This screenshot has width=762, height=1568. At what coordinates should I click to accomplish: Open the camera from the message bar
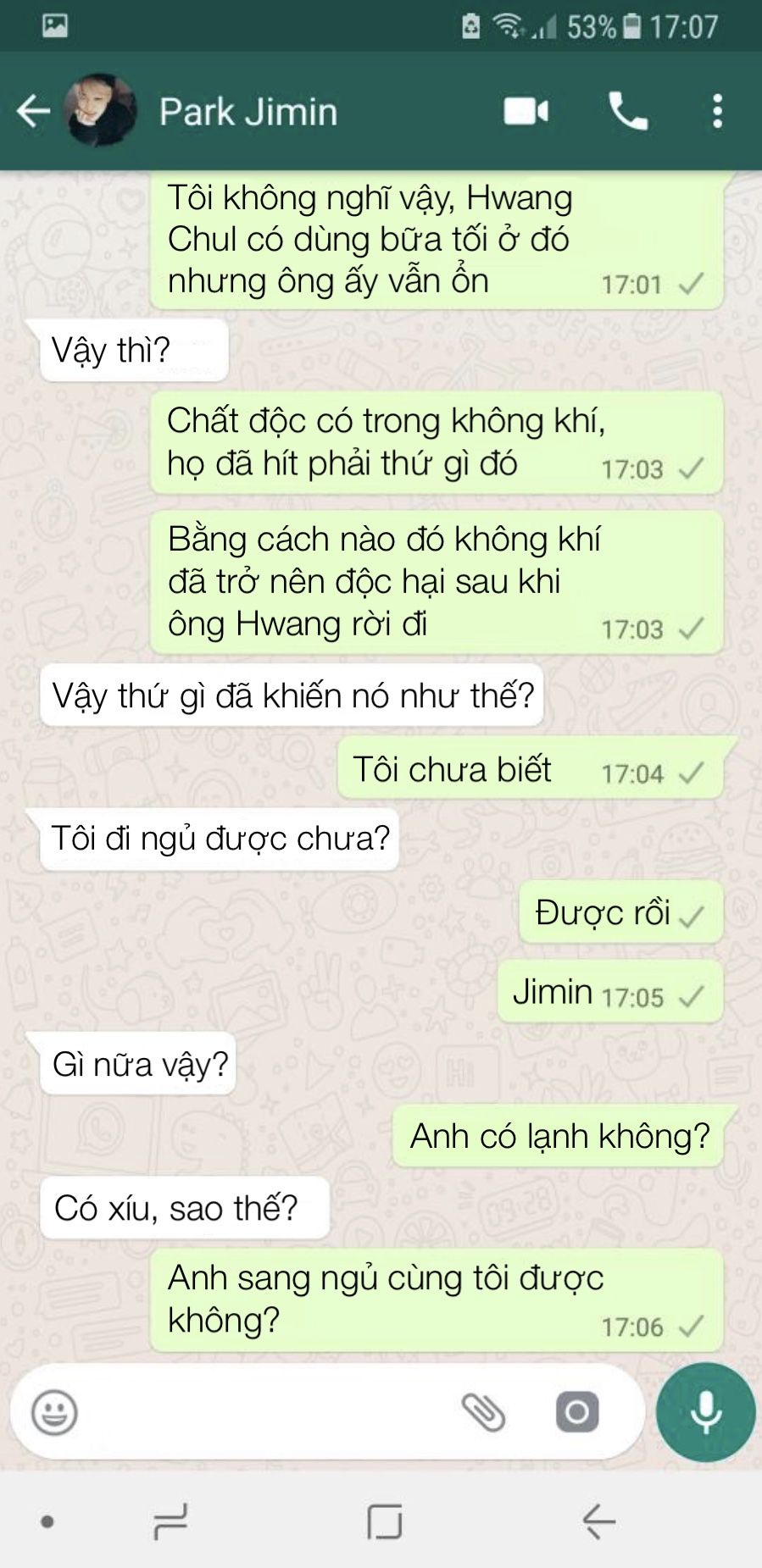tap(577, 1412)
